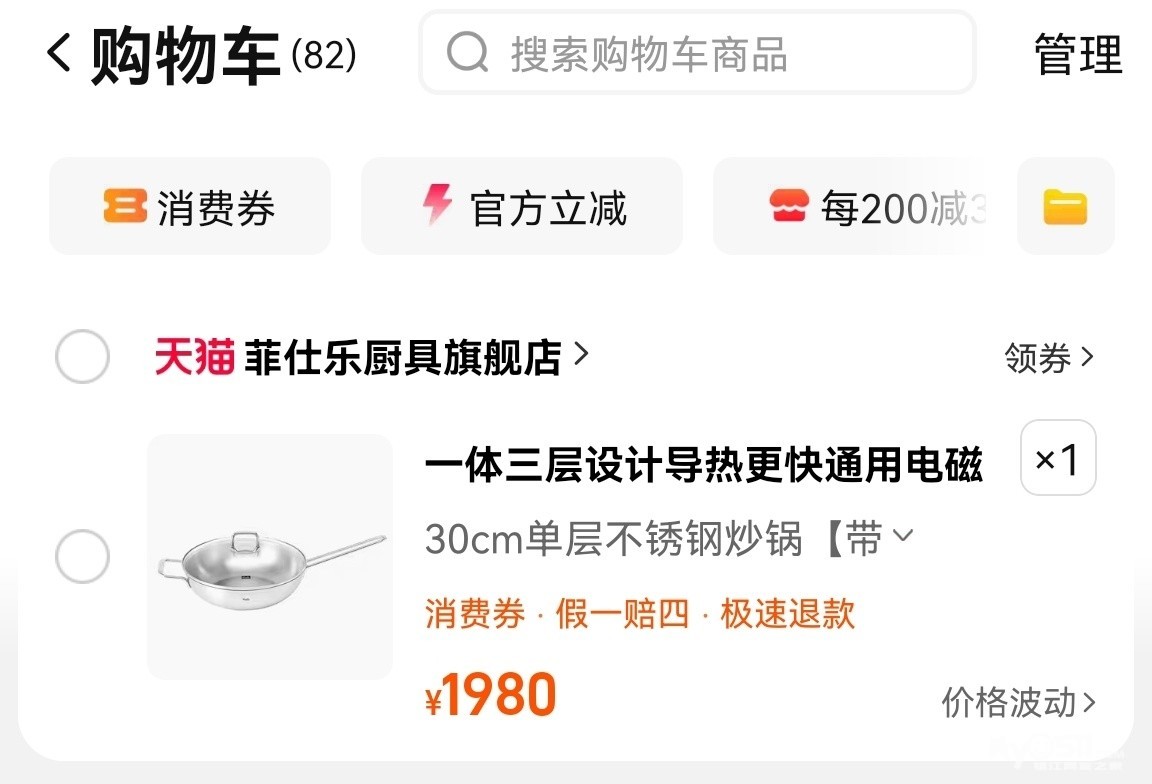The width and height of the screenshot is (1152, 784).
Task: Go back from the shopping cart
Action: click(59, 53)
